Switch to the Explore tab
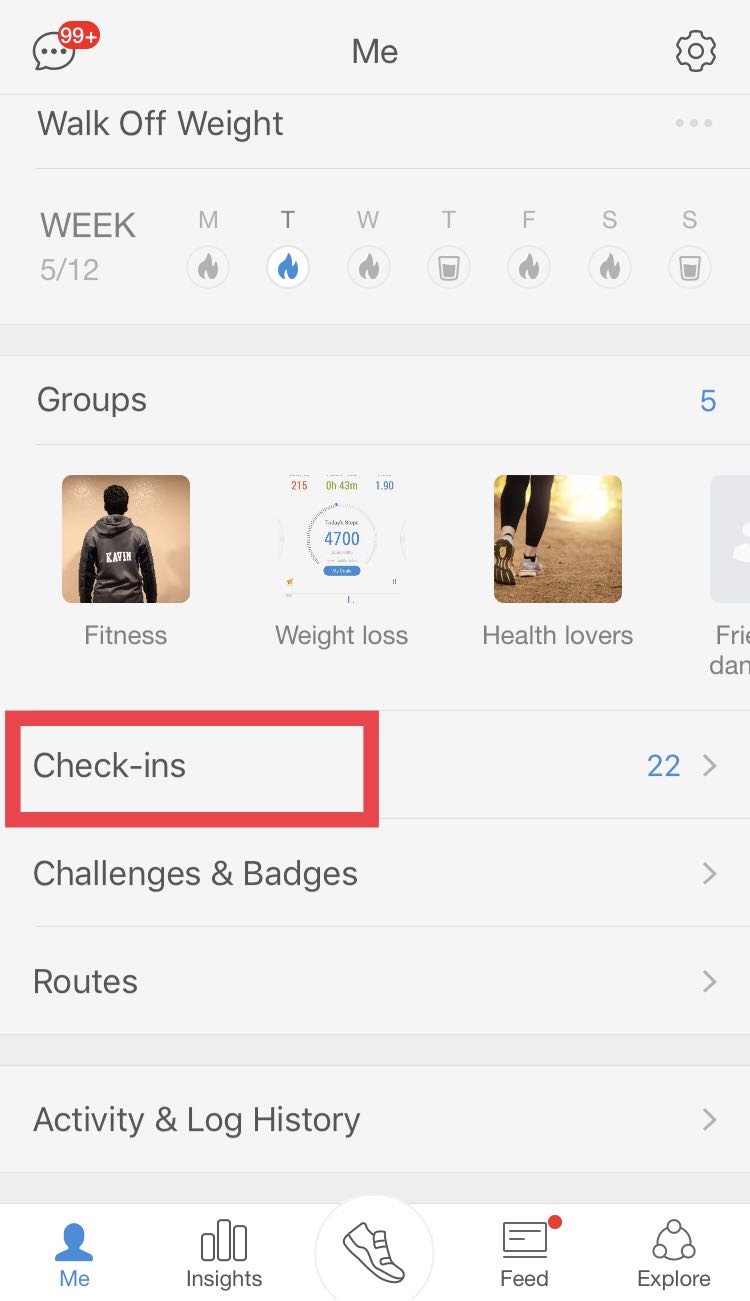 tap(674, 1254)
